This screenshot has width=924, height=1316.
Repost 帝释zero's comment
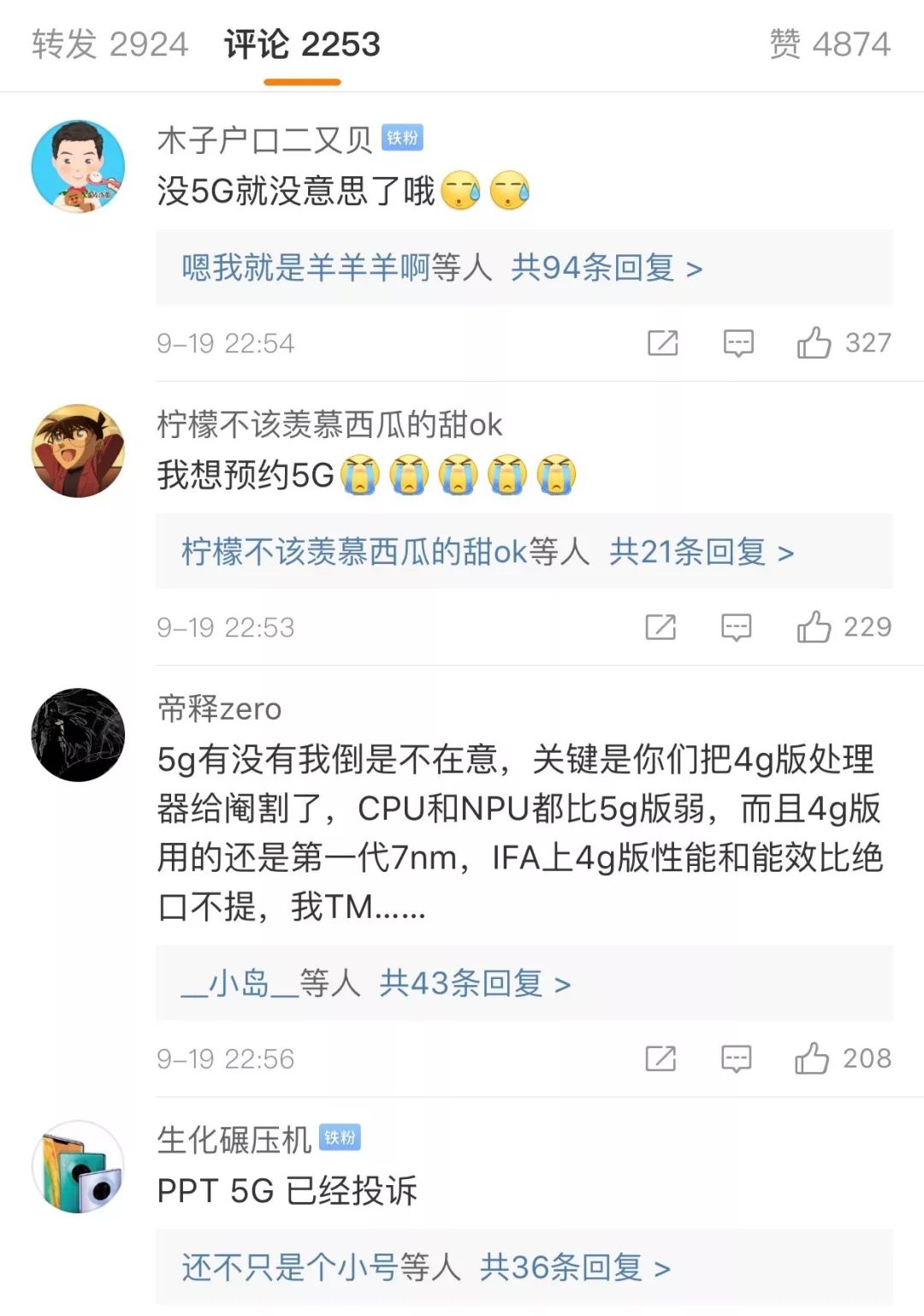pos(660,1058)
